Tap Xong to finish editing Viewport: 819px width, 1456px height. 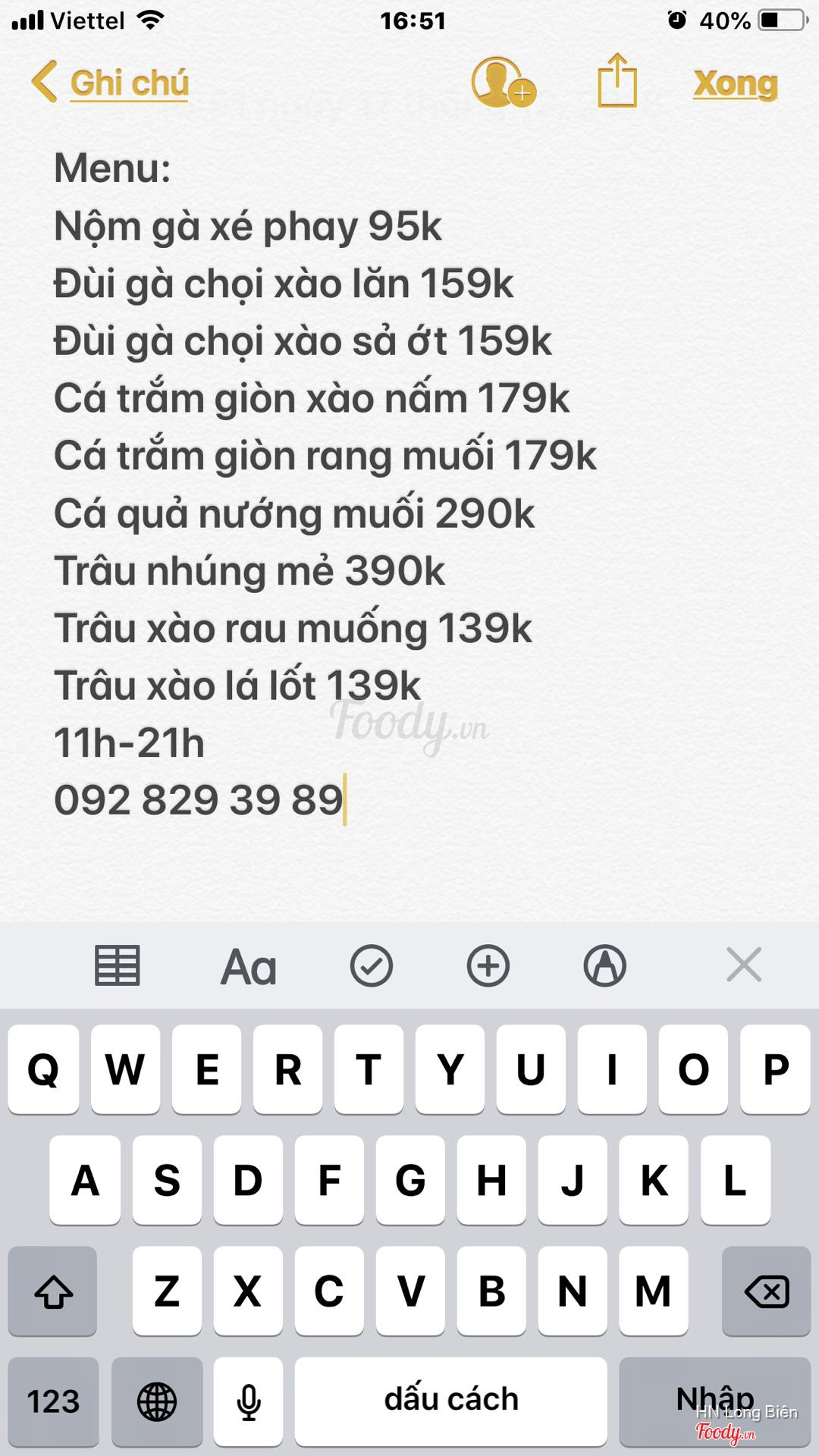coord(735,83)
